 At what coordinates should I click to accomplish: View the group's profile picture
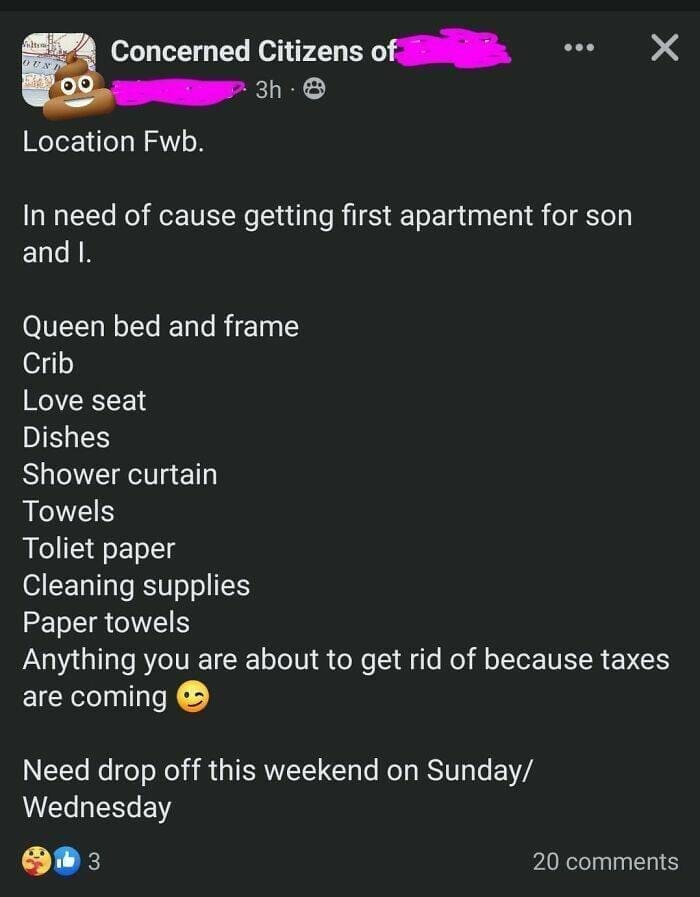[59, 70]
